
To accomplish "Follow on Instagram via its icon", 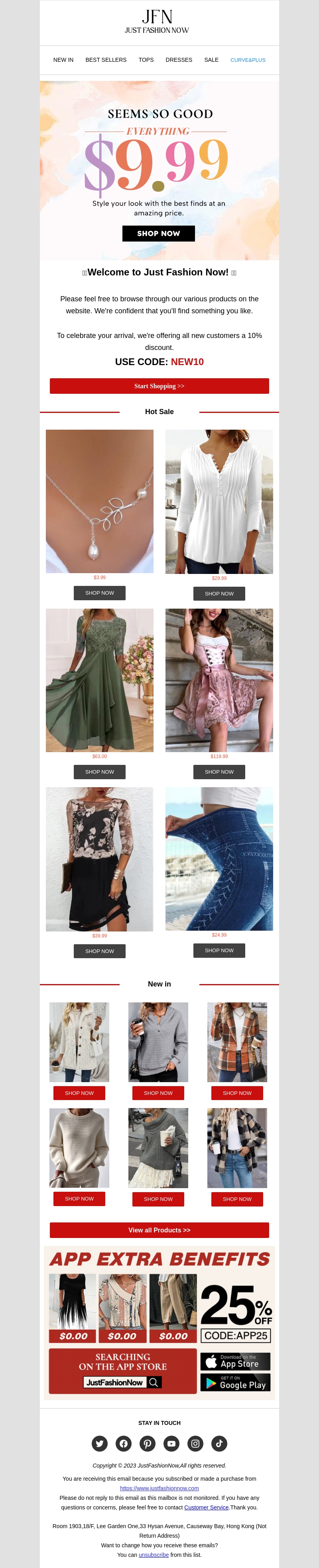I will click(195, 1443).
